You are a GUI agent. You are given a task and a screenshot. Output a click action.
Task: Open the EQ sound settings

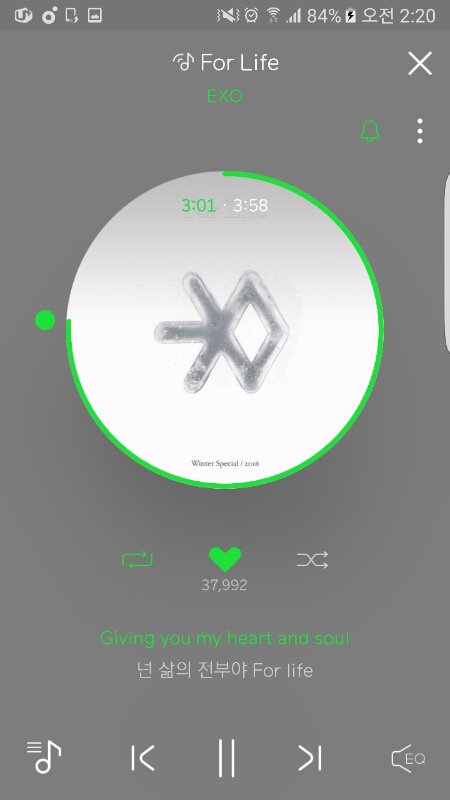408,758
